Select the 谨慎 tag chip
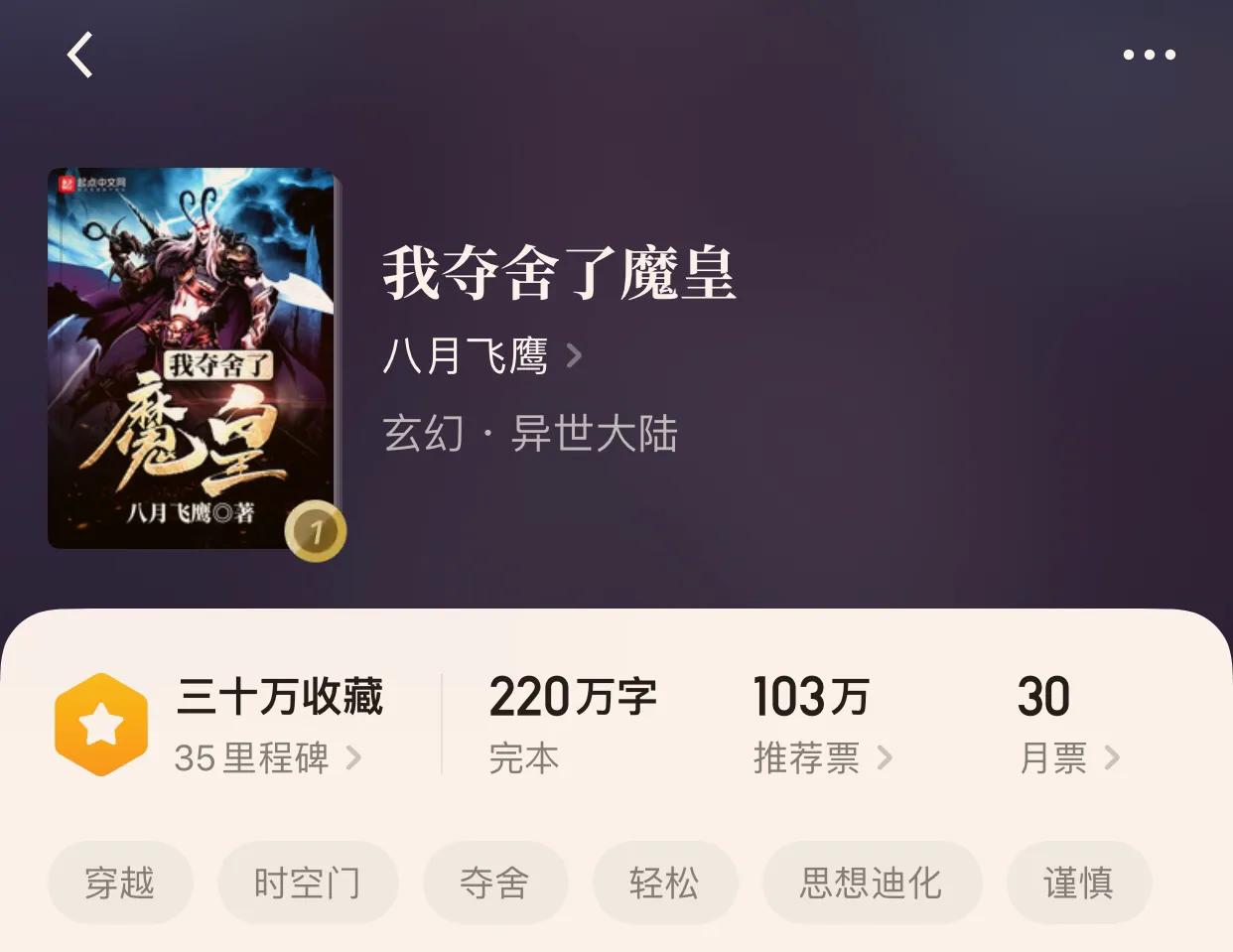Screen dimensions: 1233x952 pyautogui.click(x=1078, y=883)
